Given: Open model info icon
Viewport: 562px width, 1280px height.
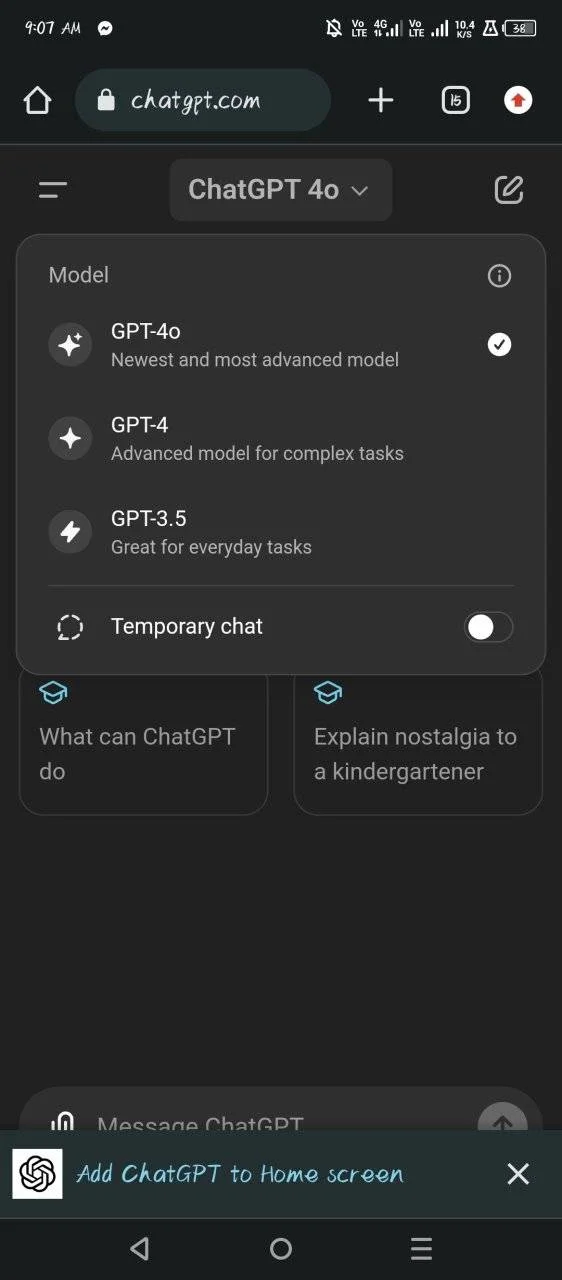Looking at the screenshot, I should 499,276.
